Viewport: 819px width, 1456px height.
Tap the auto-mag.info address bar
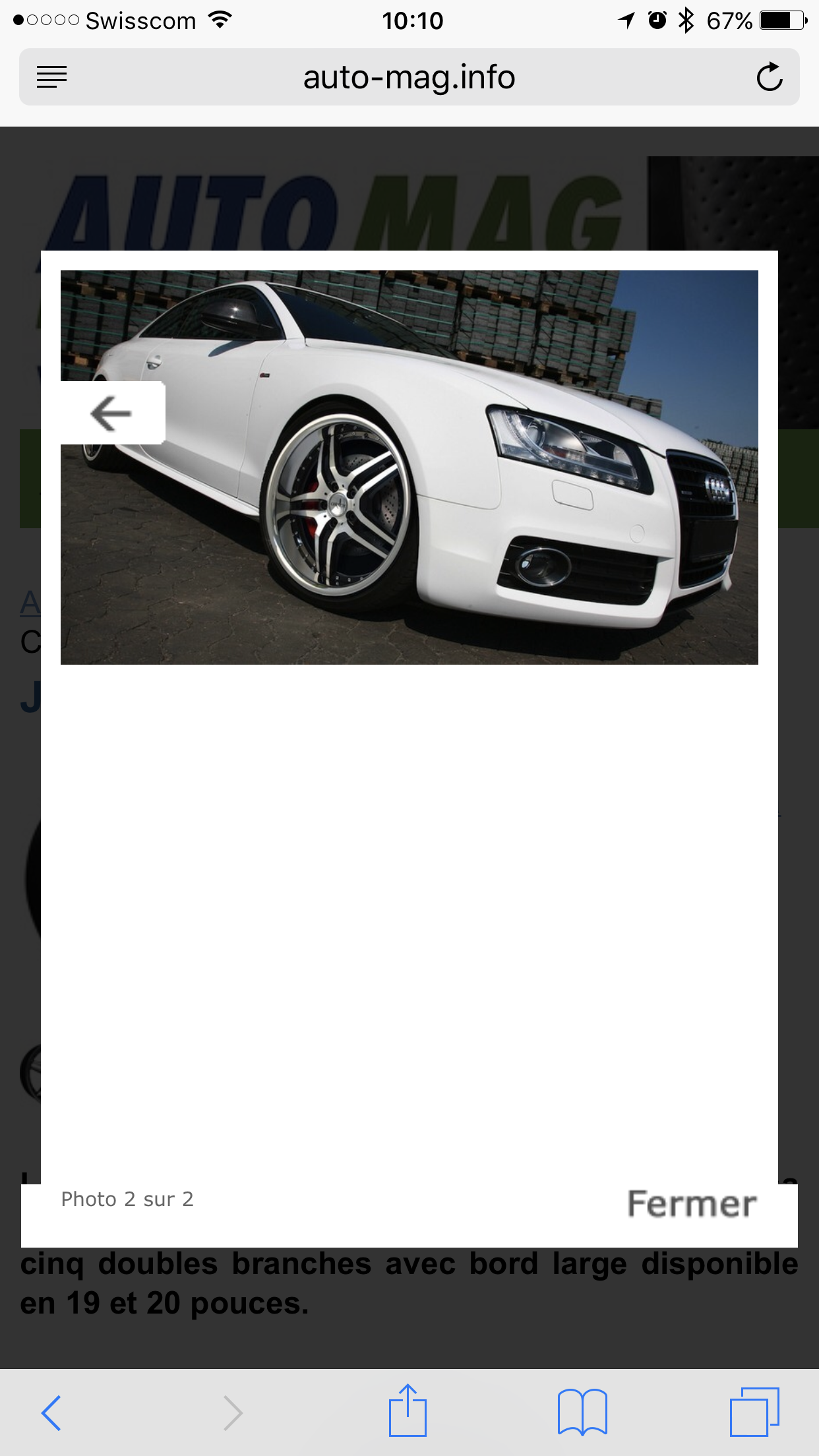pyautogui.click(x=409, y=77)
